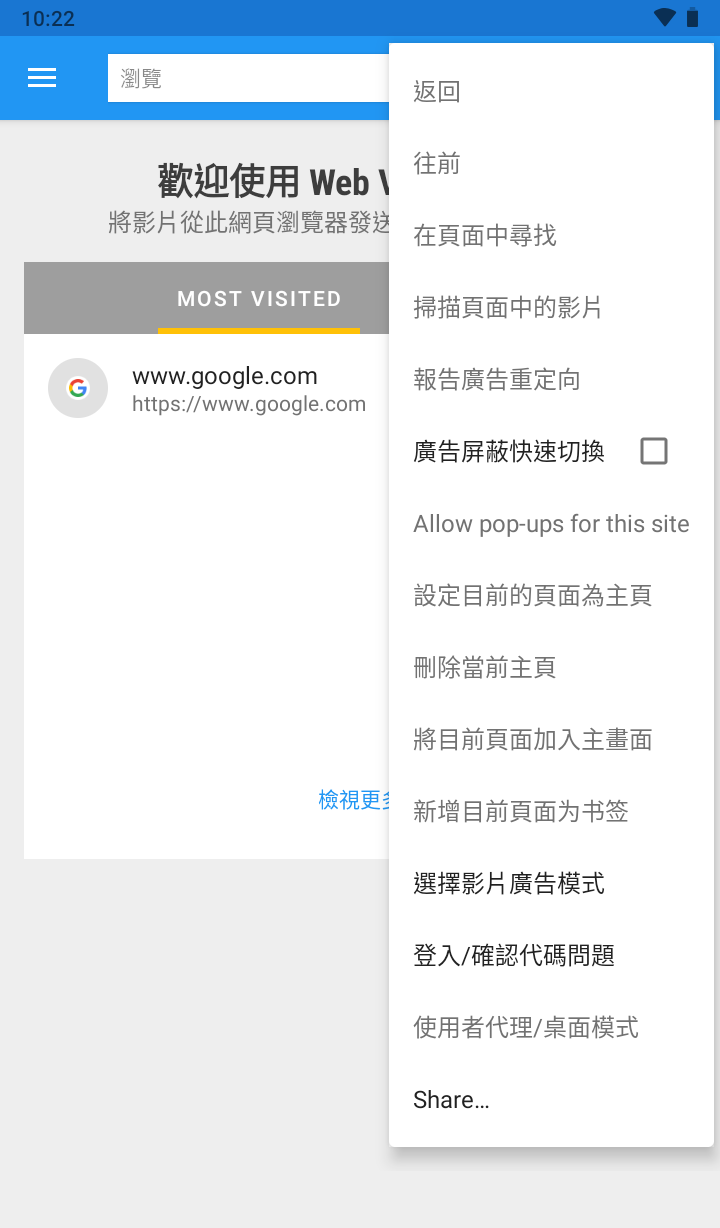The height and width of the screenshot is (1228, 720).
Task: Open the navigation drawer menu
Action: coord(42,77)
